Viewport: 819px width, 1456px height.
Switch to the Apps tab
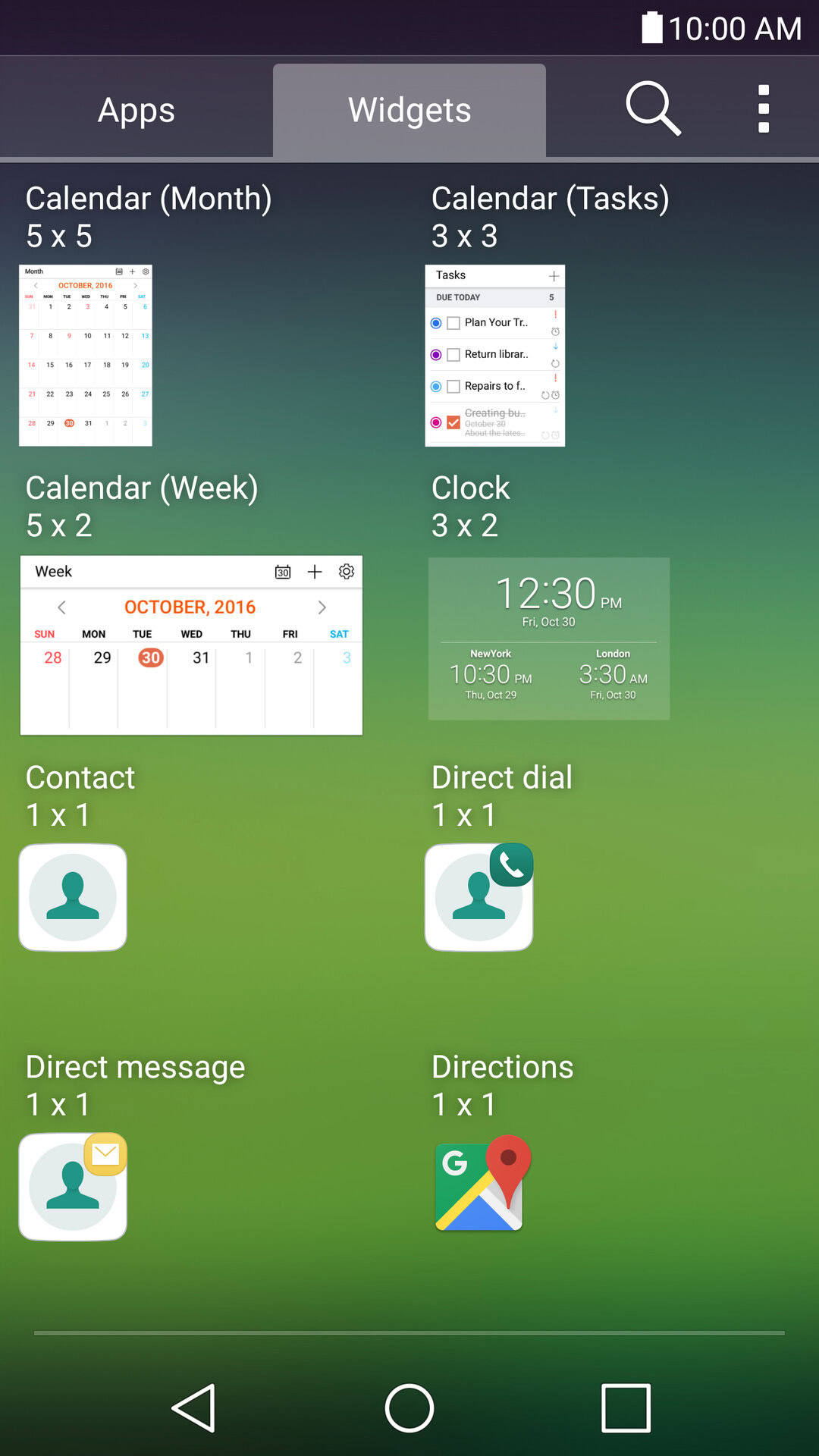(136, 111)
